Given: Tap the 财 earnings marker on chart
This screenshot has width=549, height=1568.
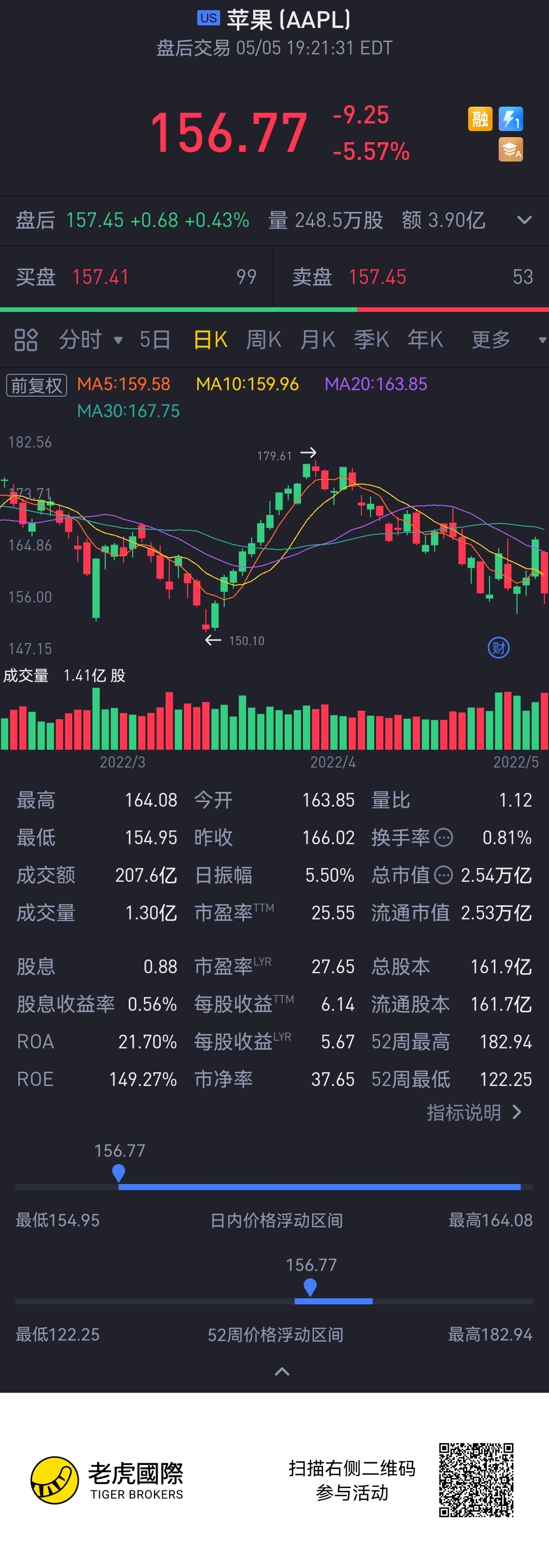Looking at the screenshot, I should click(499, 648).
